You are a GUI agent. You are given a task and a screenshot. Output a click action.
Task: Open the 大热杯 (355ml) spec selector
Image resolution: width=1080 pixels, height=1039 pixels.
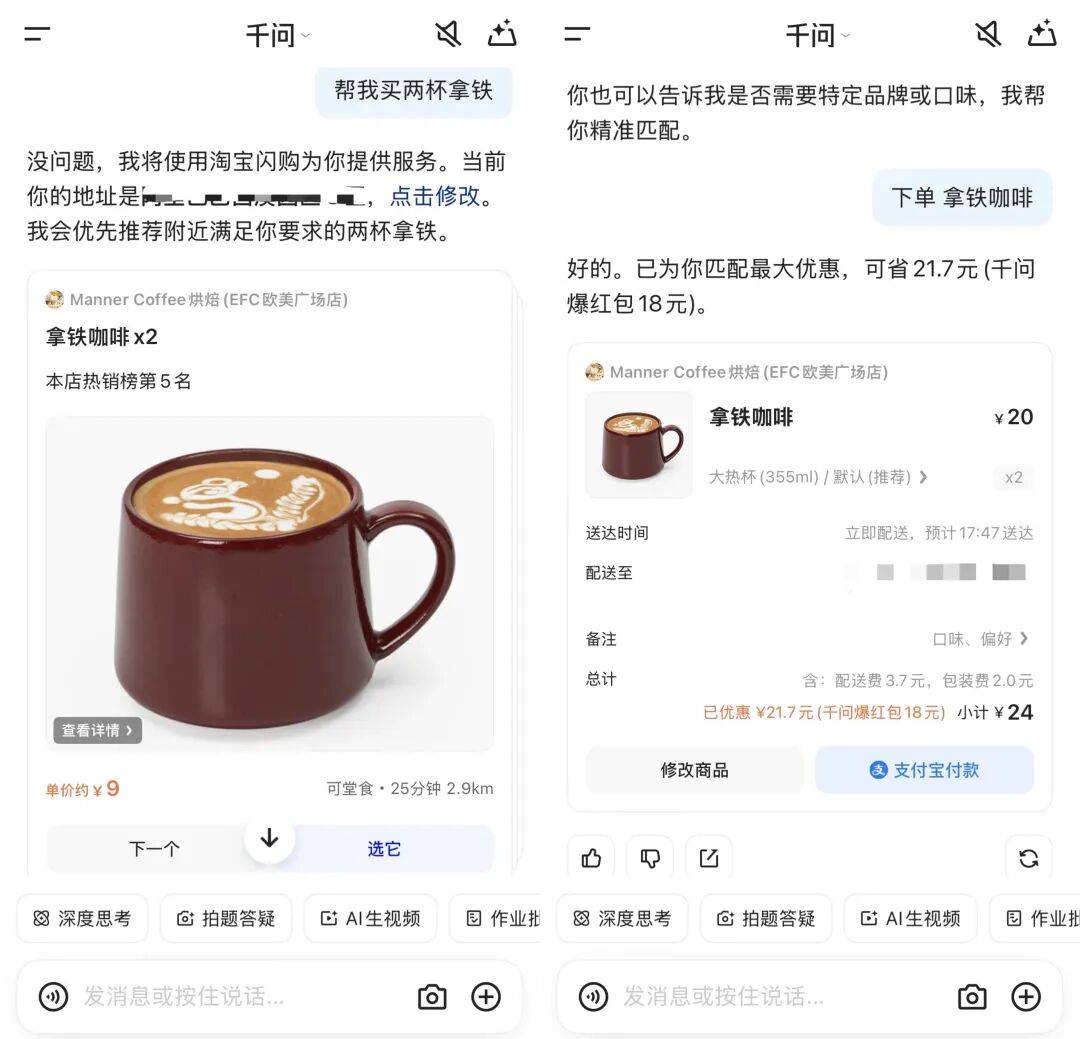click(x=818, y=477)
